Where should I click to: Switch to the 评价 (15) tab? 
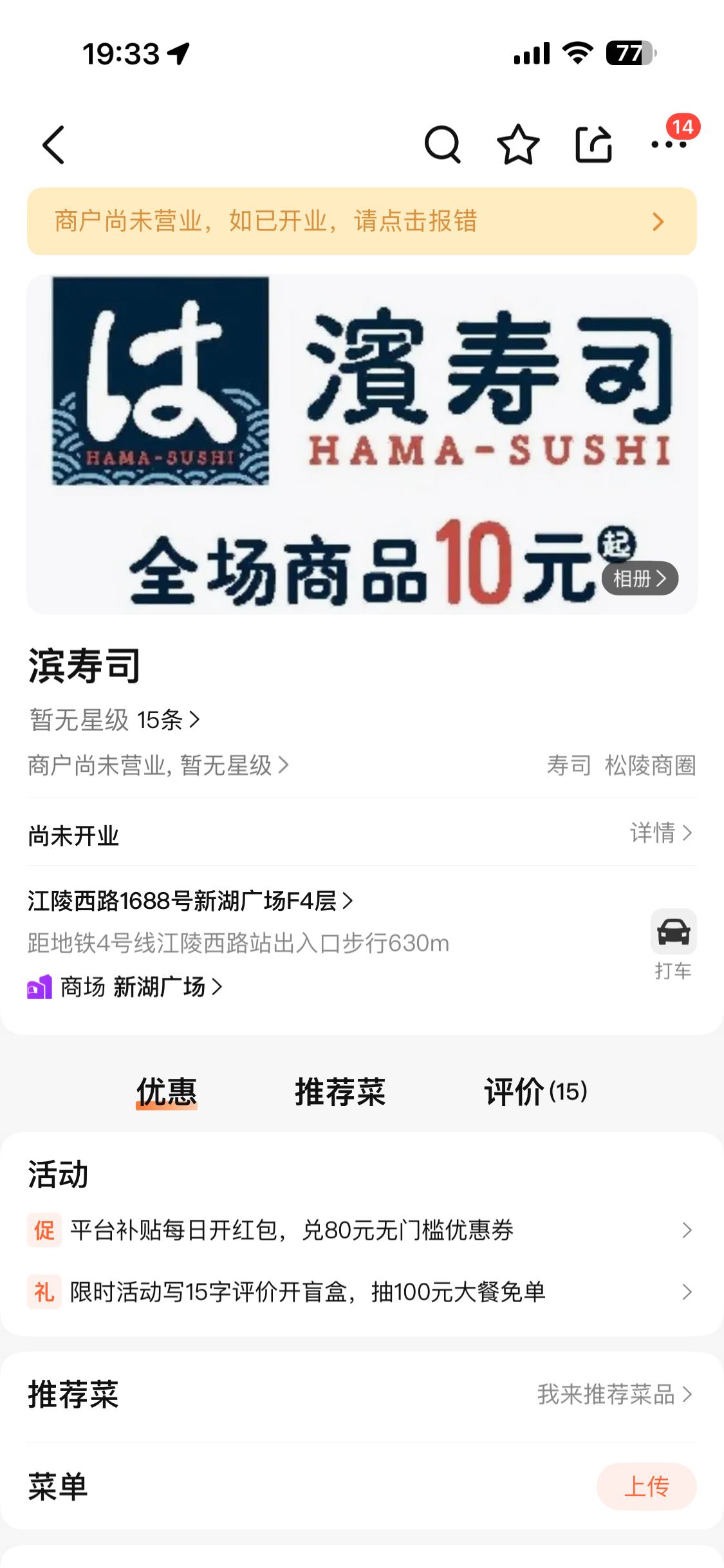(x=535, y=1092)
